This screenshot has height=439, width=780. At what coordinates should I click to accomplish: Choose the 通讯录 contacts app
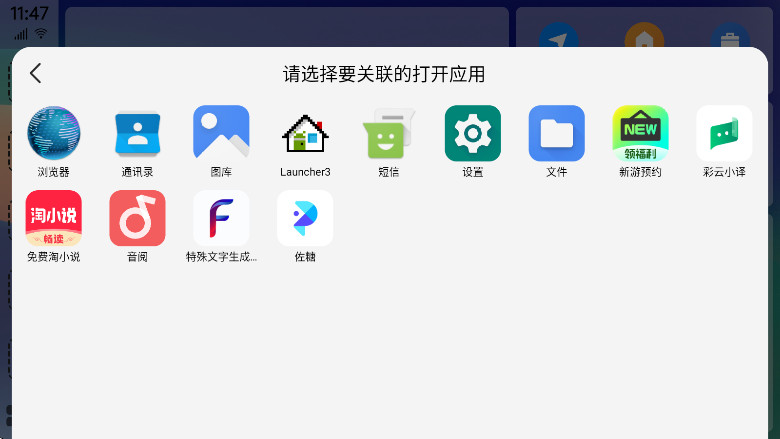[x=137, y=134]
